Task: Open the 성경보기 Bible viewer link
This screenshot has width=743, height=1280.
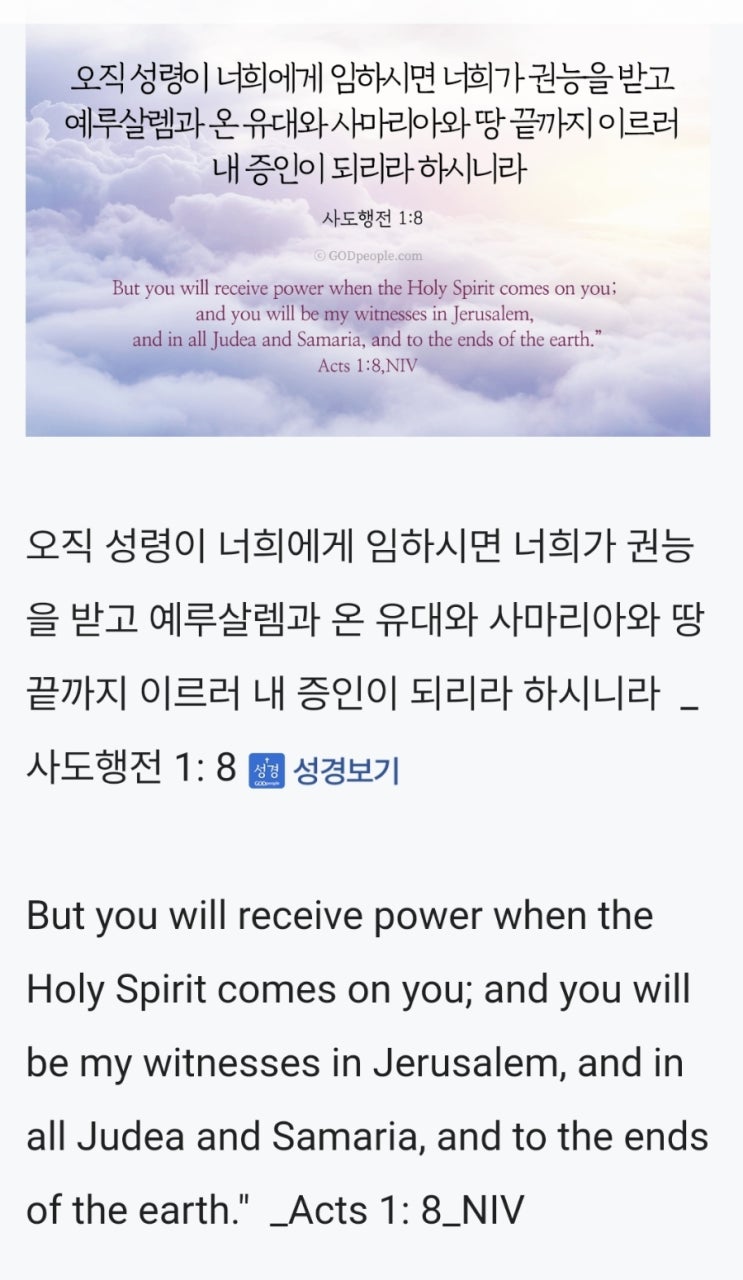Action: click(345, 767)
